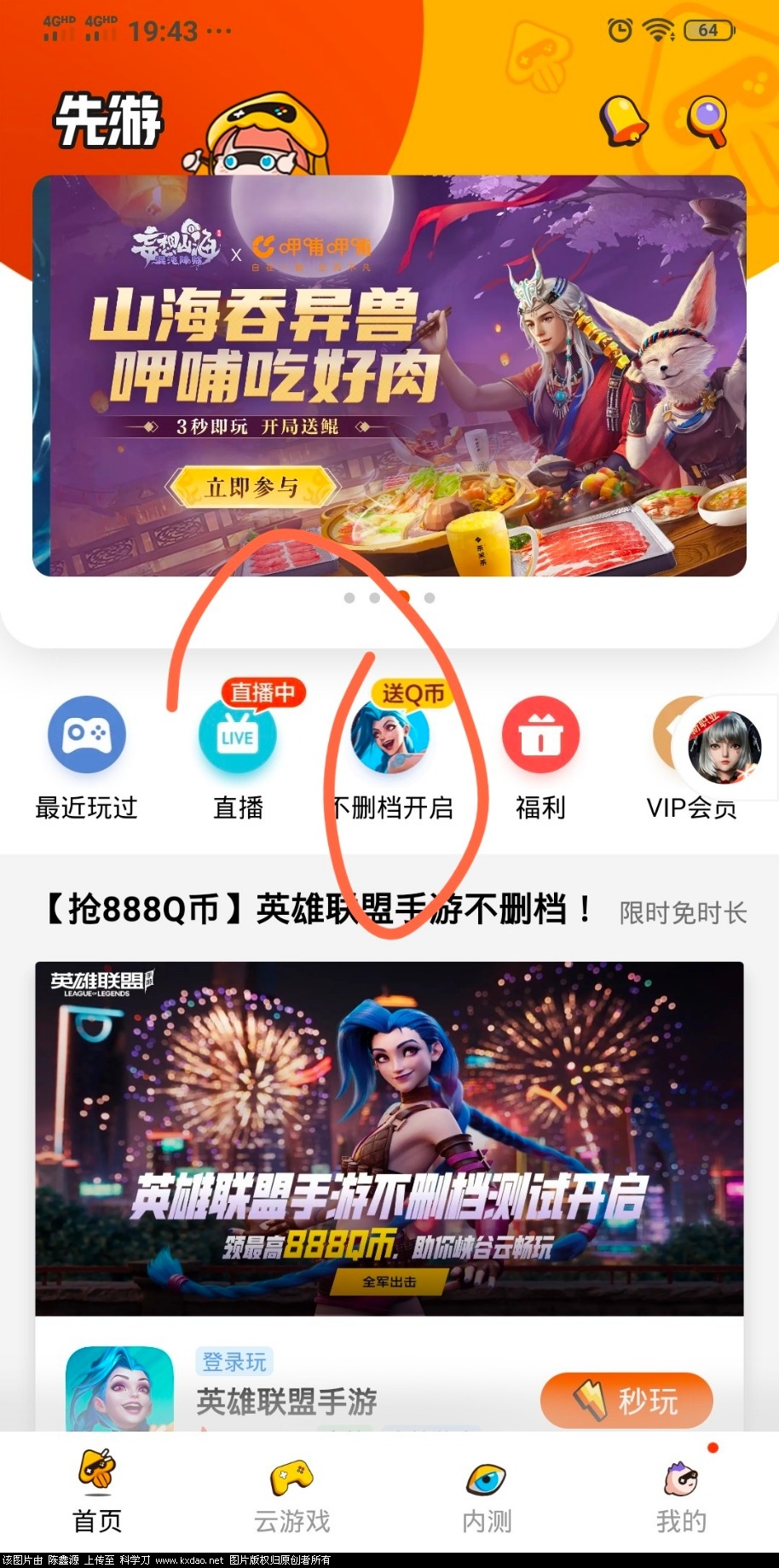This screenshot has width=779, height=1568.
Task: Tap 秒玩 for 英雄联盟手游
Action: 626,1400
